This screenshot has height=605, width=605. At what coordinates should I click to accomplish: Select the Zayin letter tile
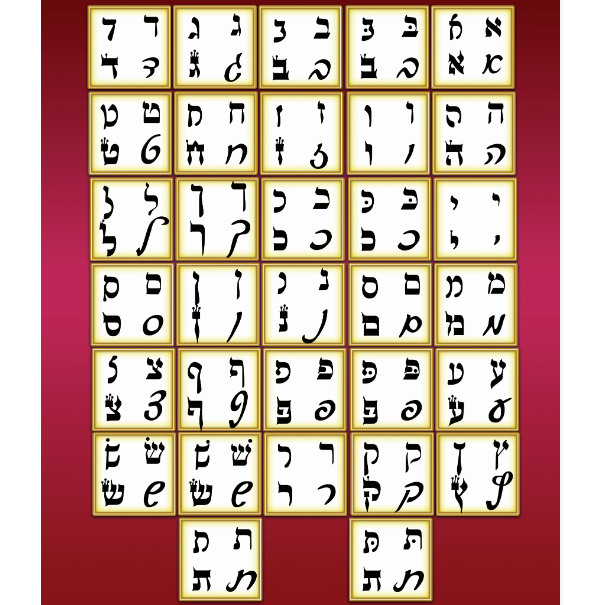[302, 133]
